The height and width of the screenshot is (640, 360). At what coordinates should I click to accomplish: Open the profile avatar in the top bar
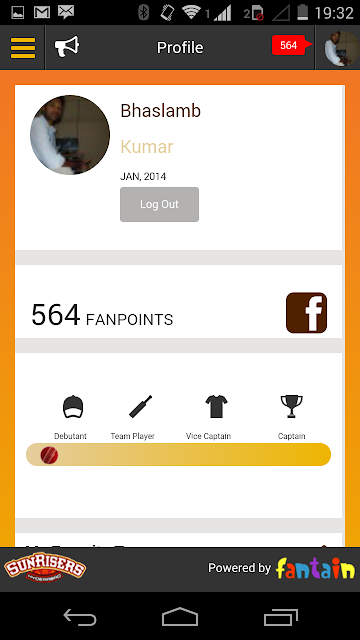pyautogui.click(x=342, y=48)
